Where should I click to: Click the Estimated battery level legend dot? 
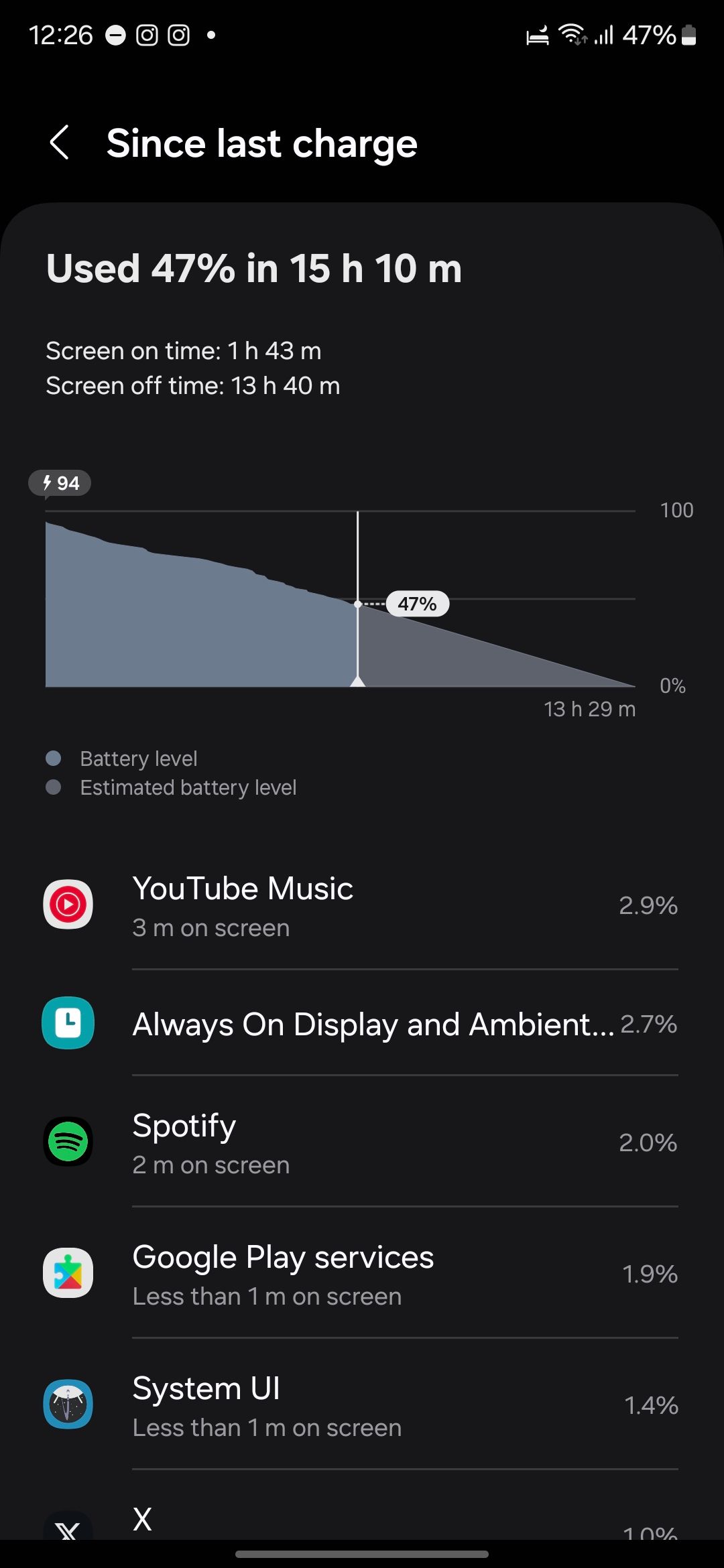(53, 787)
